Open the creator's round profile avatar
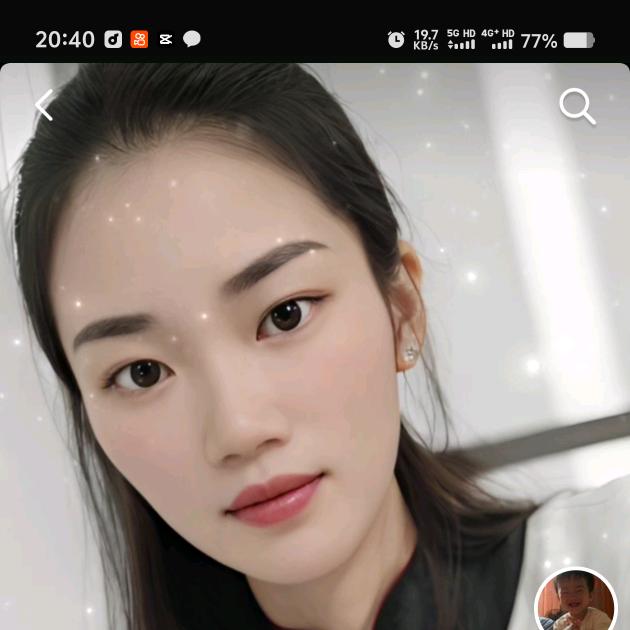The height and width of the screenshot is (630, 630). 576,604
